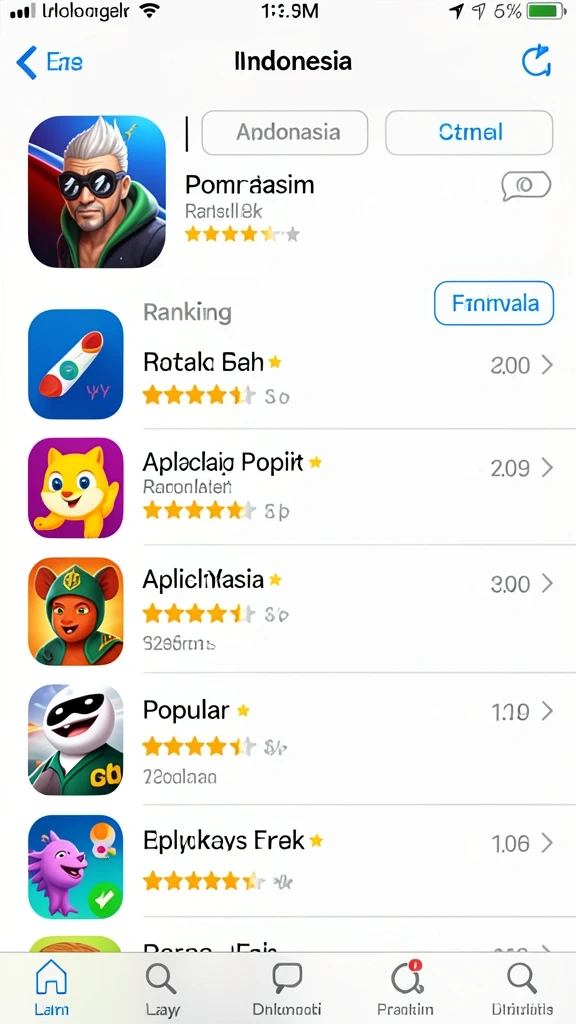
Task: Open the Dnlunooti chat tab
Action: coord(287,989)
